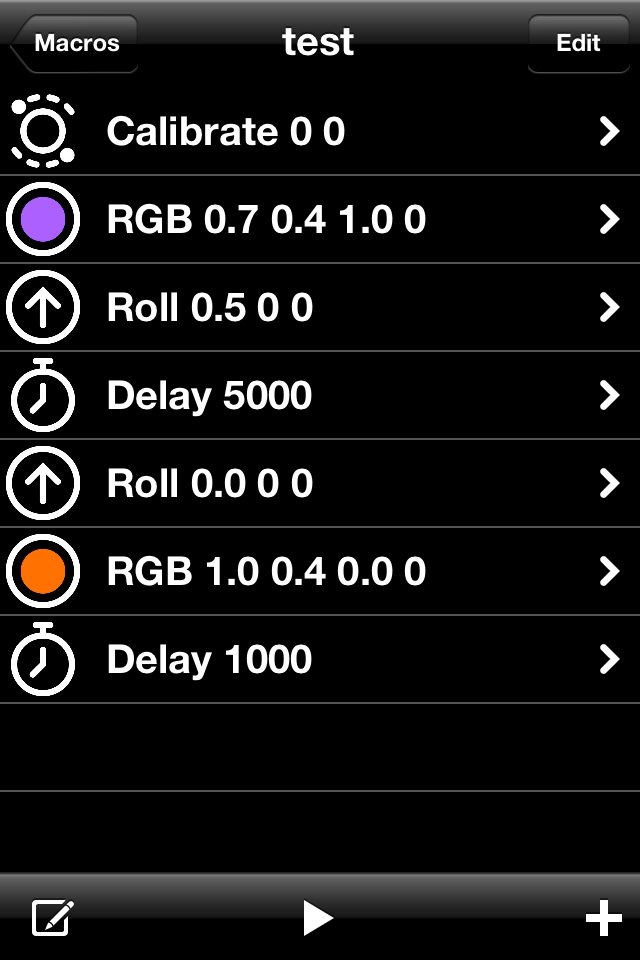Open the Delay 5000 step

pos(320,396)
